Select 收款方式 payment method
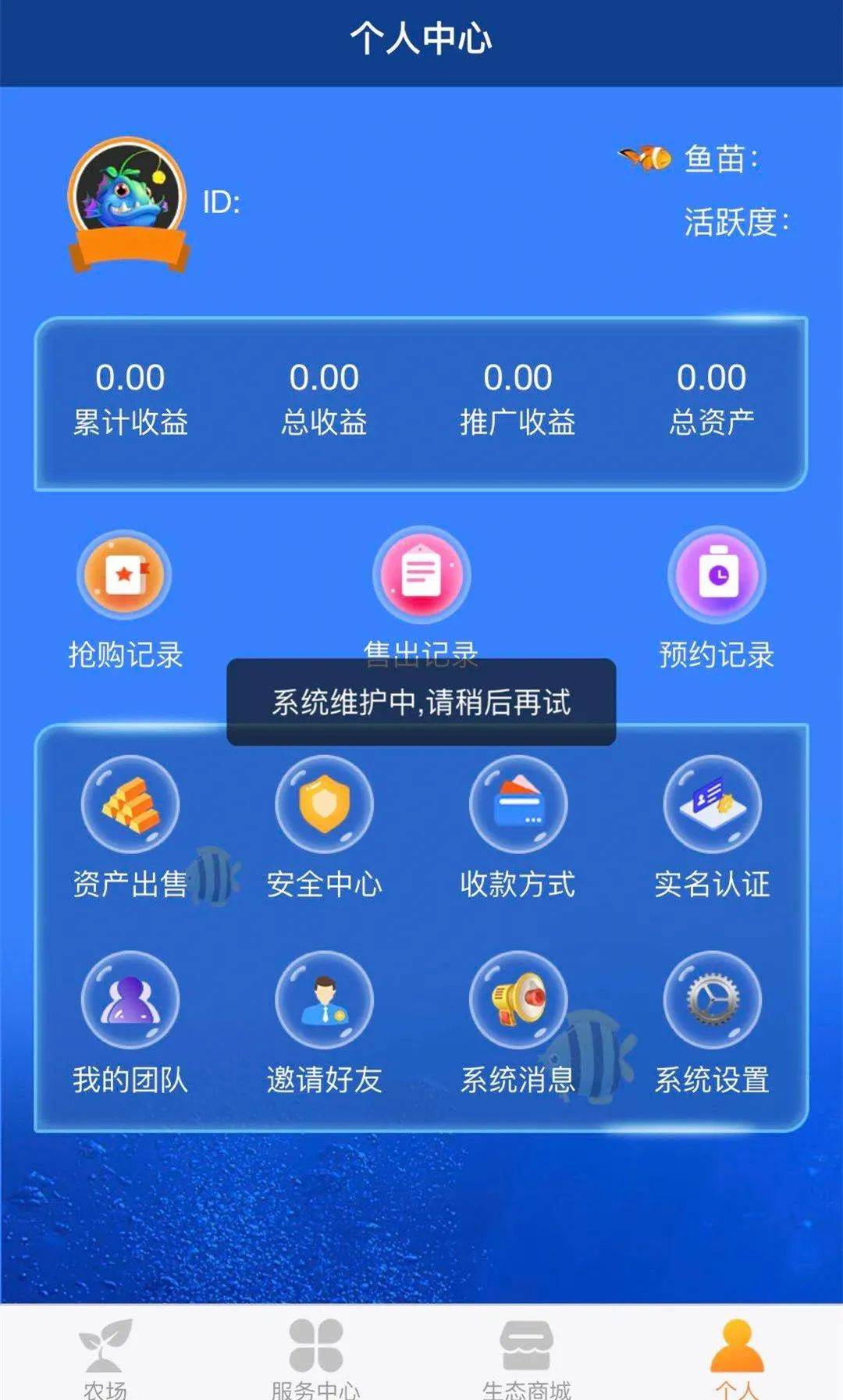 point(518,805)
